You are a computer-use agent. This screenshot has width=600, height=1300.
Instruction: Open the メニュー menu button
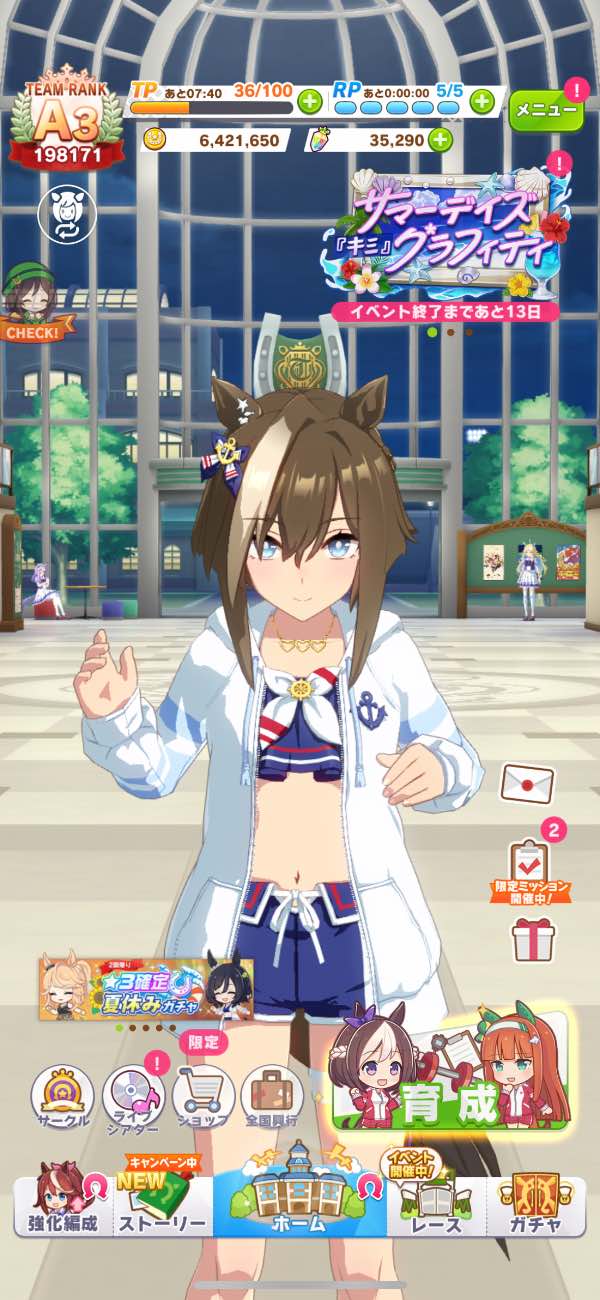546,111
